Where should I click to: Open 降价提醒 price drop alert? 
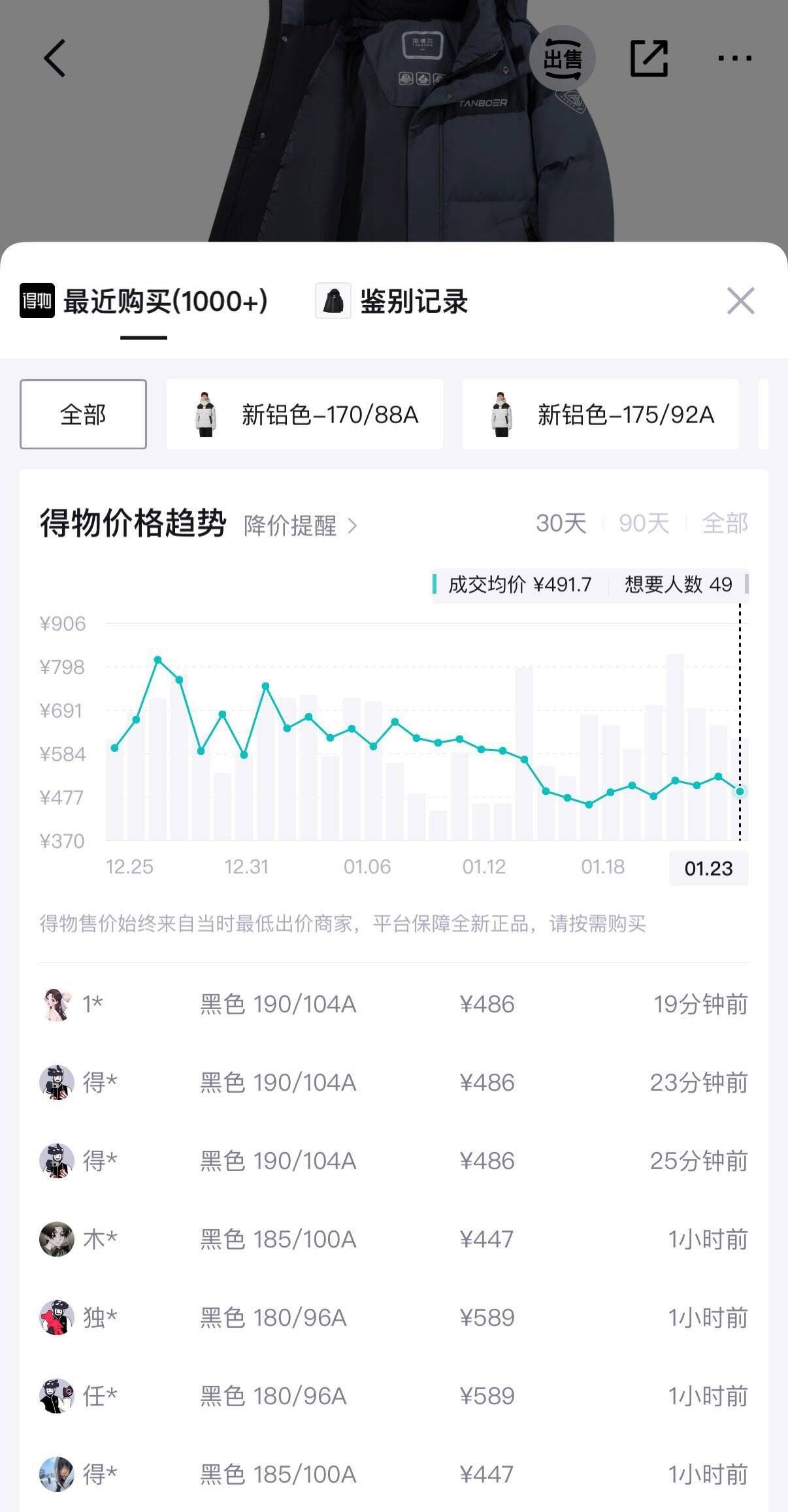(x=301, y=525)
